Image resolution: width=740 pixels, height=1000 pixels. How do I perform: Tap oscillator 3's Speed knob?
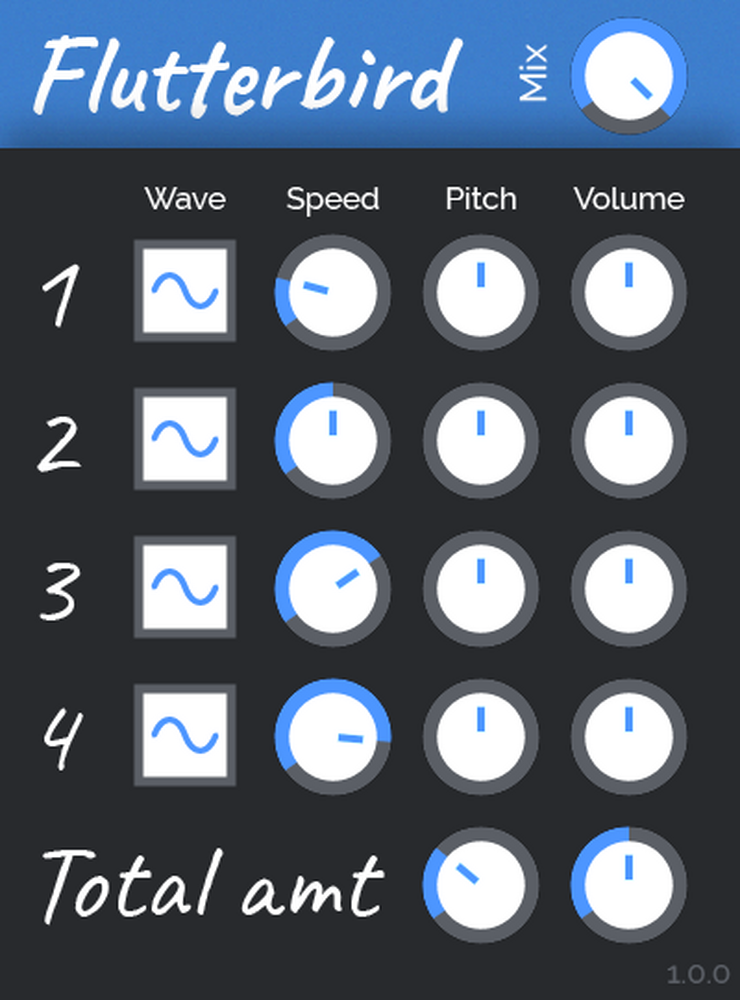(x=333, y=587)
